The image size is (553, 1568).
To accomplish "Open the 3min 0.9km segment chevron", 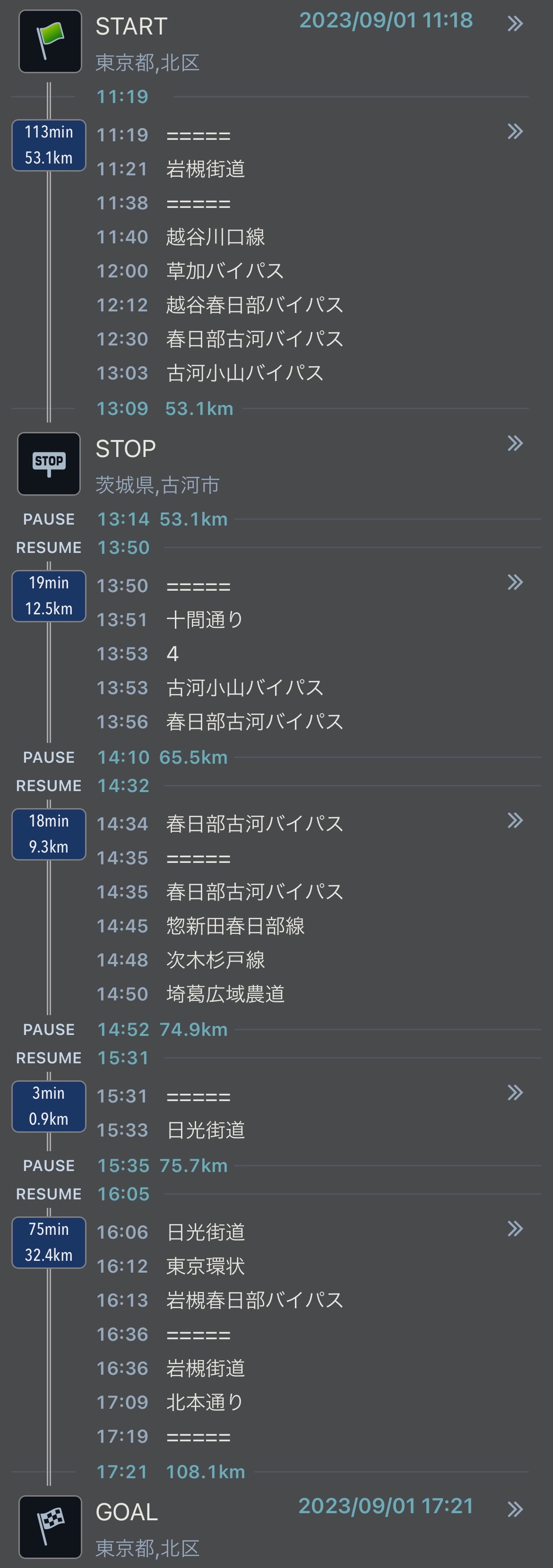I will pos(515,1092).
